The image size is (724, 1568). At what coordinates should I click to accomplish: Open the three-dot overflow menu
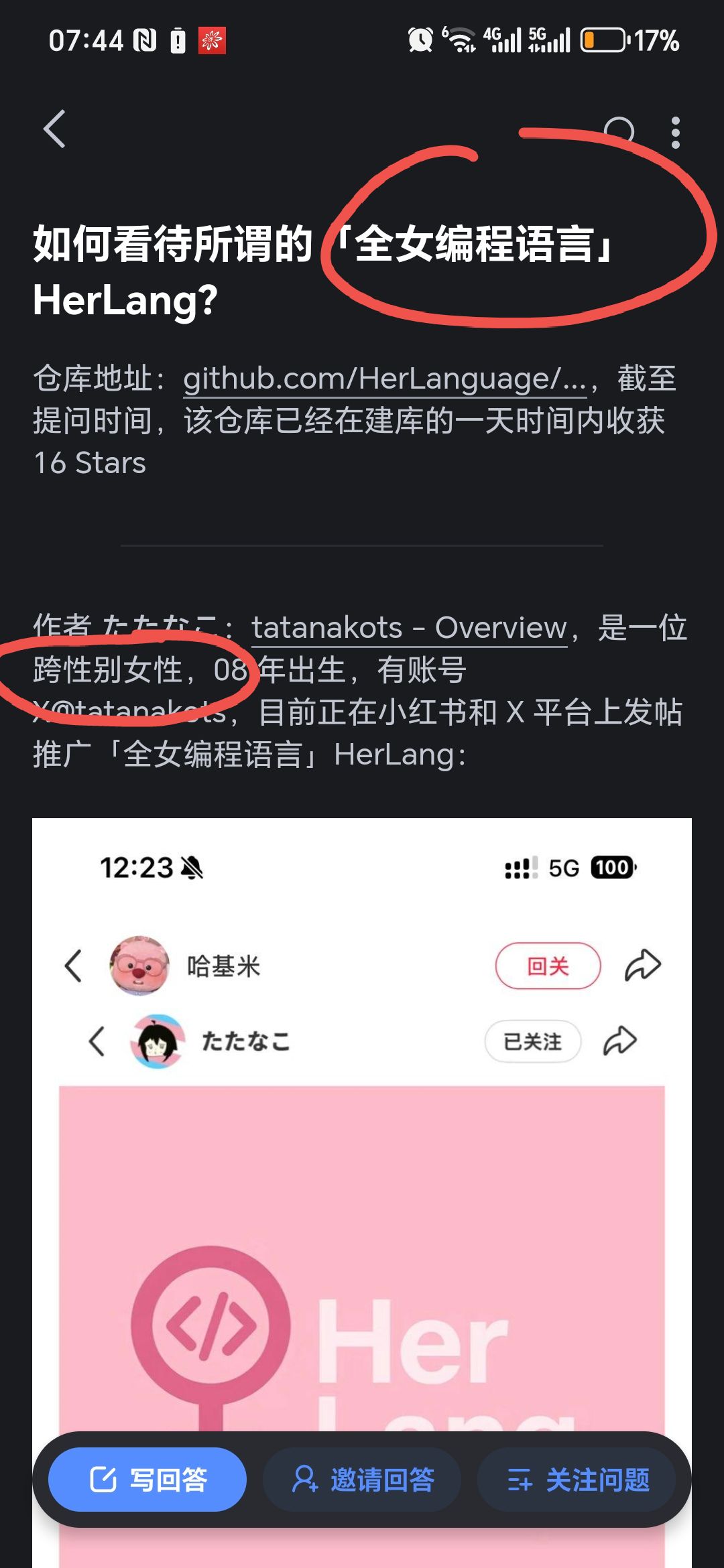[x=675, y=133]
